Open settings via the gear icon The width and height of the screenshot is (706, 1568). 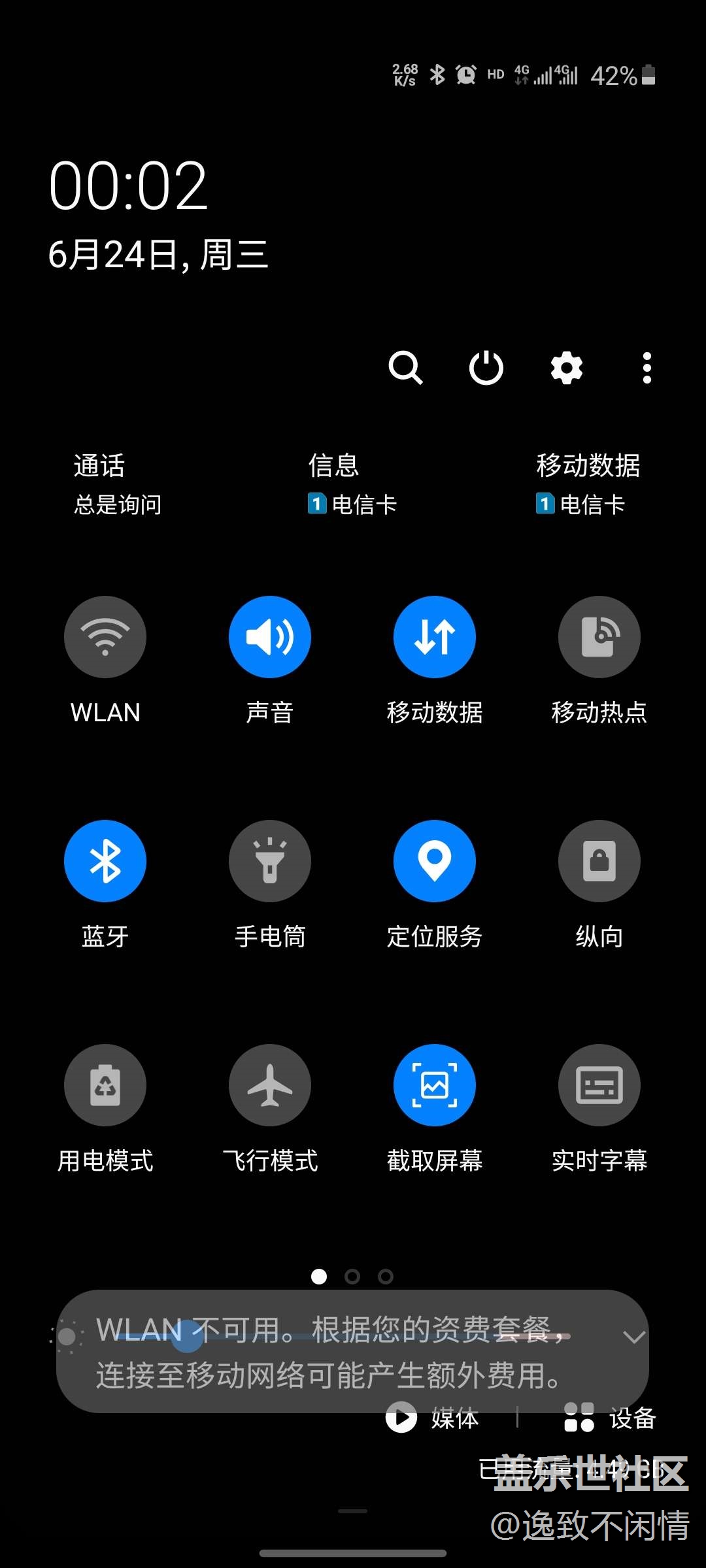coord(567,368)
